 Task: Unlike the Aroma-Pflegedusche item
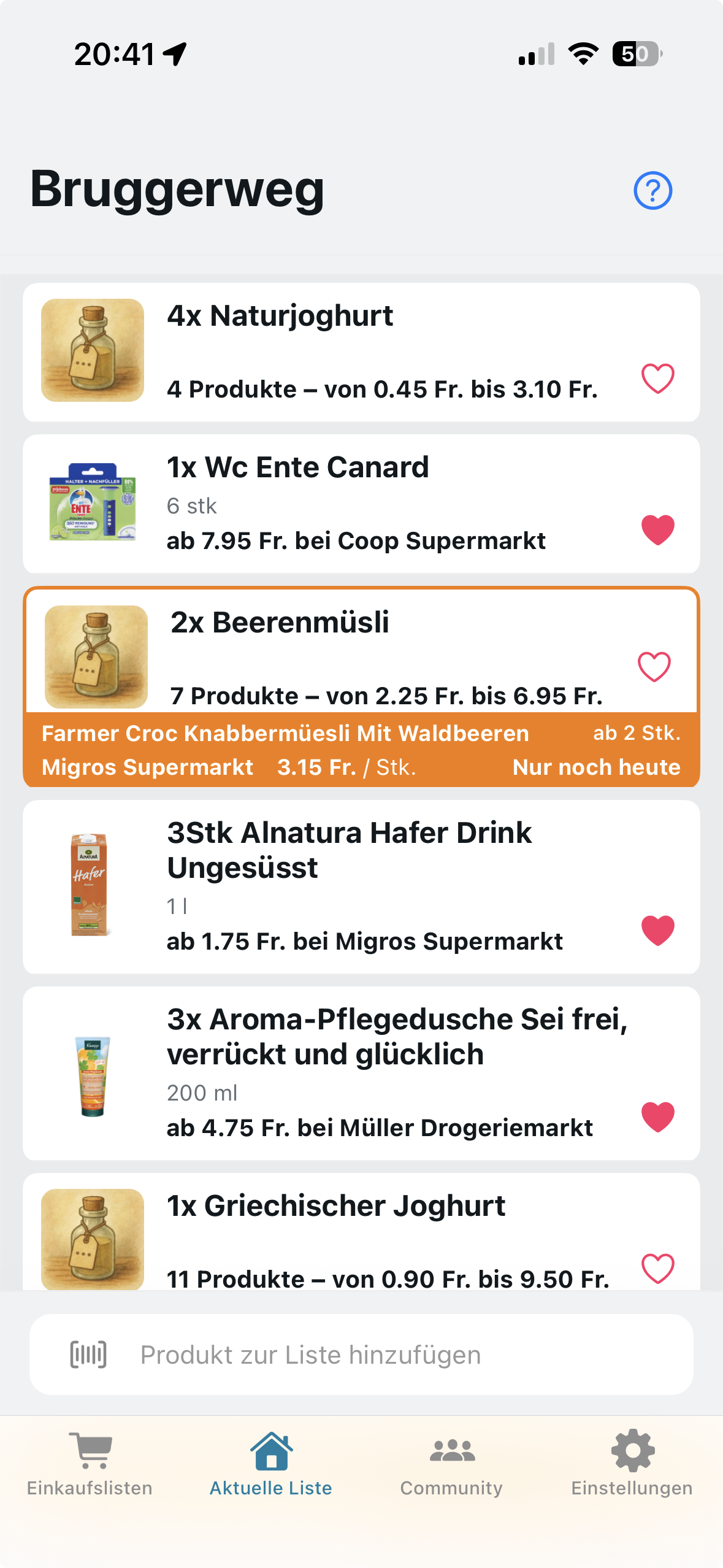point(657,1116)
